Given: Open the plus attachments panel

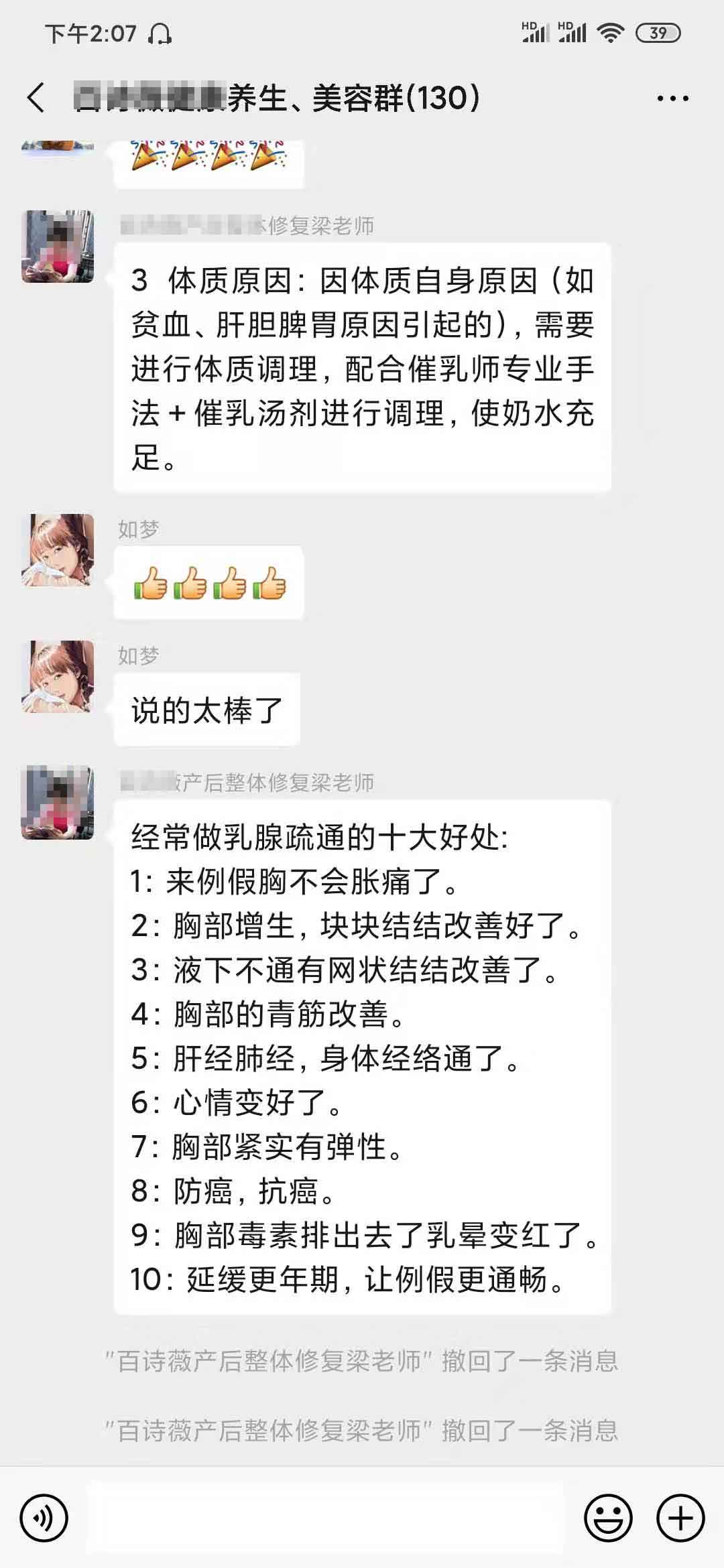Looking at the screenshot, I should 680,1518.
